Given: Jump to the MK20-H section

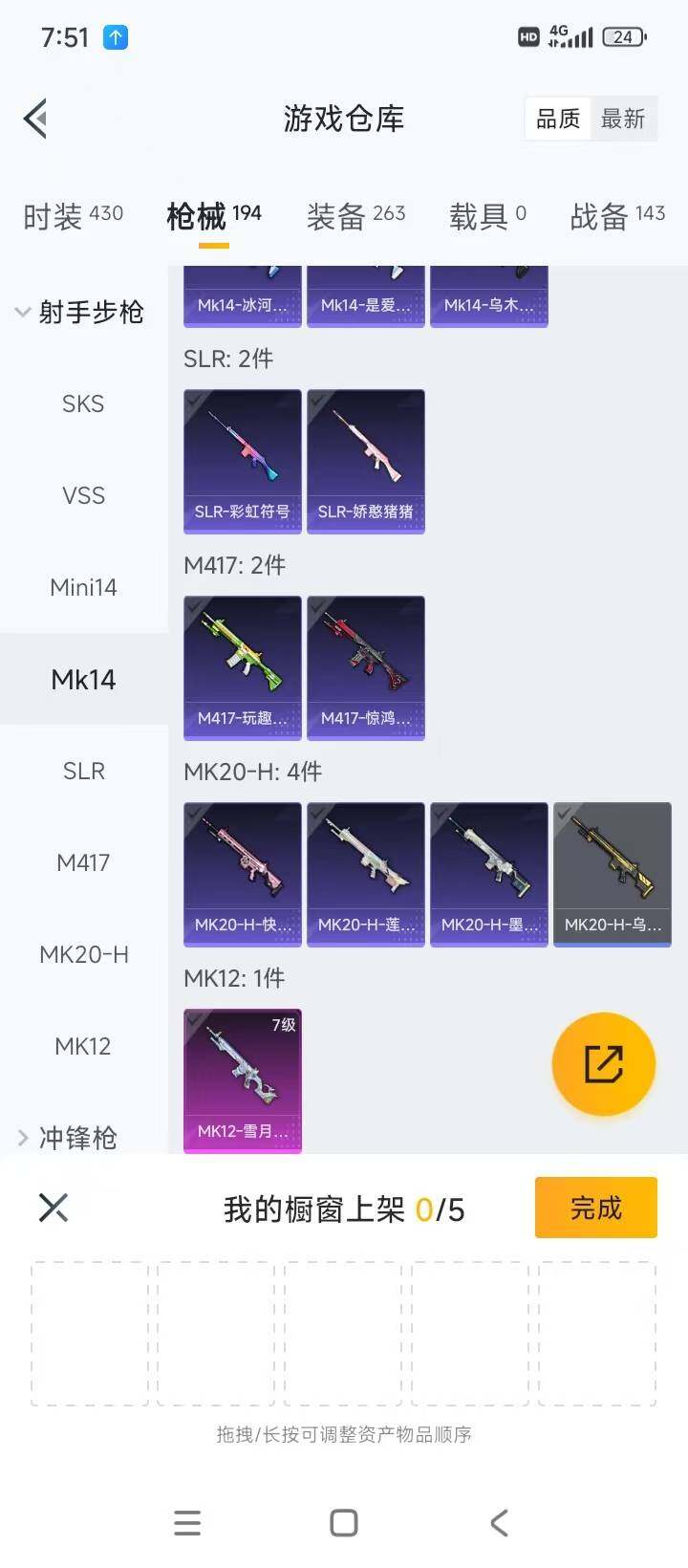Looking at the screenshot, I should [83, 954].
